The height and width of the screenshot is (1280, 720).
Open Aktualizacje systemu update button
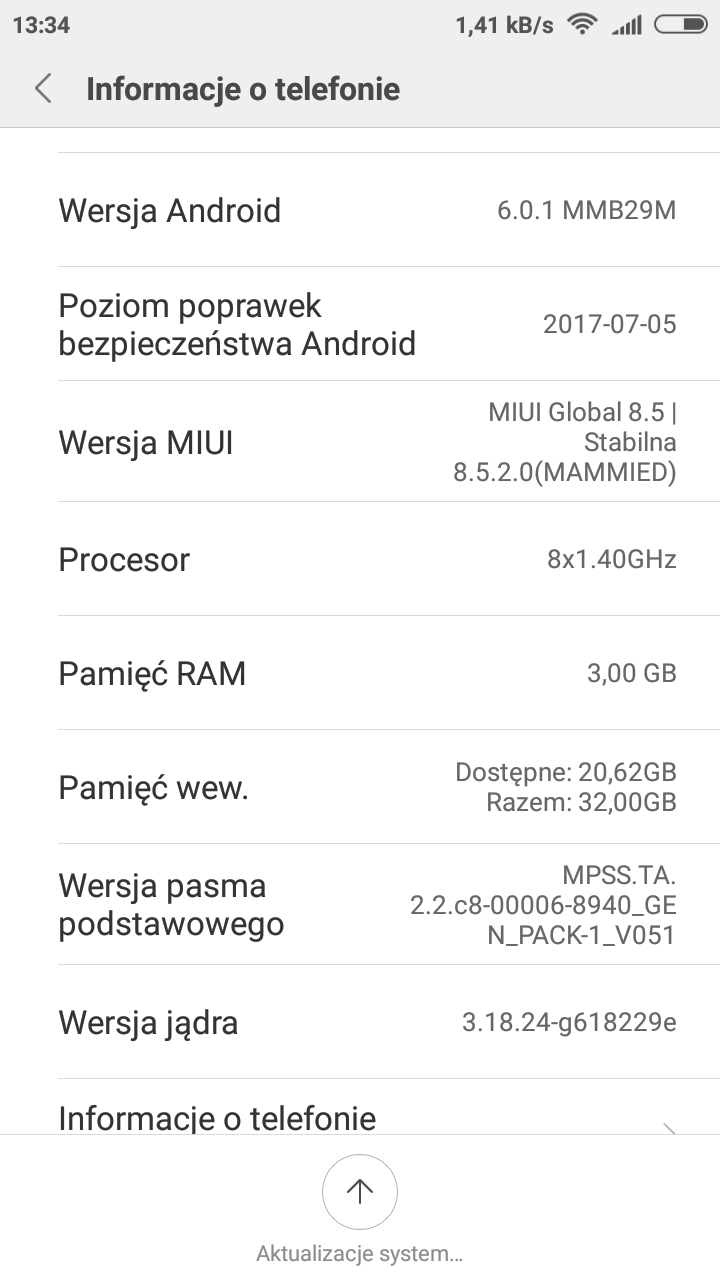pos(359,1192)
